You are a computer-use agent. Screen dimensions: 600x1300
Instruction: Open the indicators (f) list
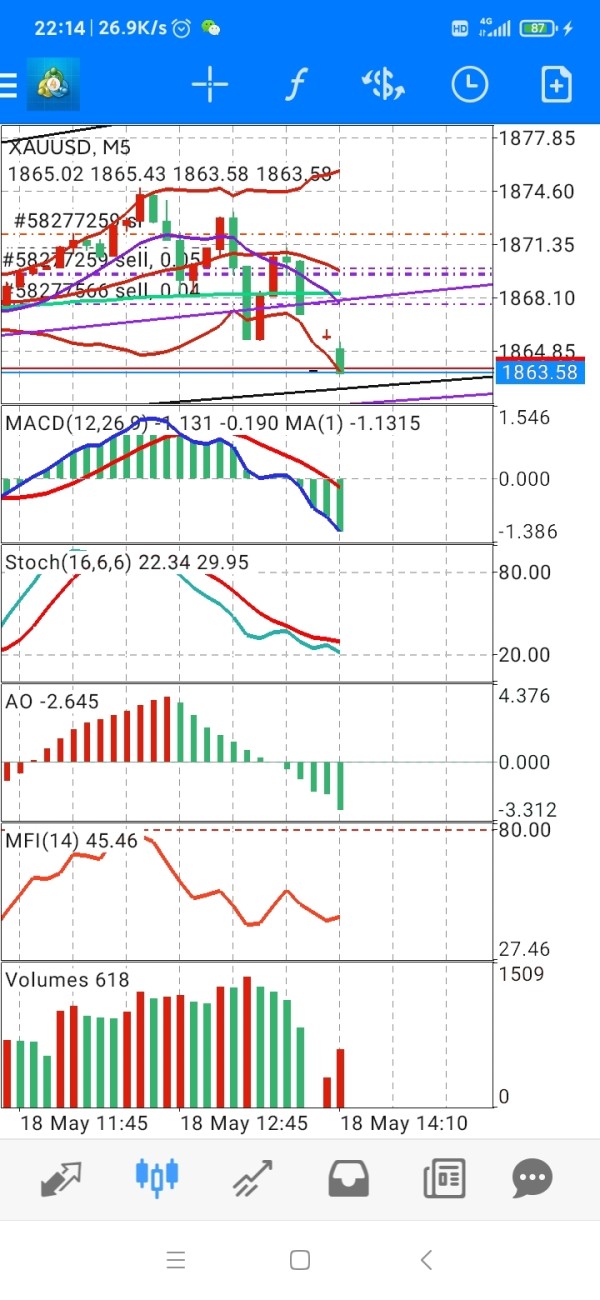point(294,86)
